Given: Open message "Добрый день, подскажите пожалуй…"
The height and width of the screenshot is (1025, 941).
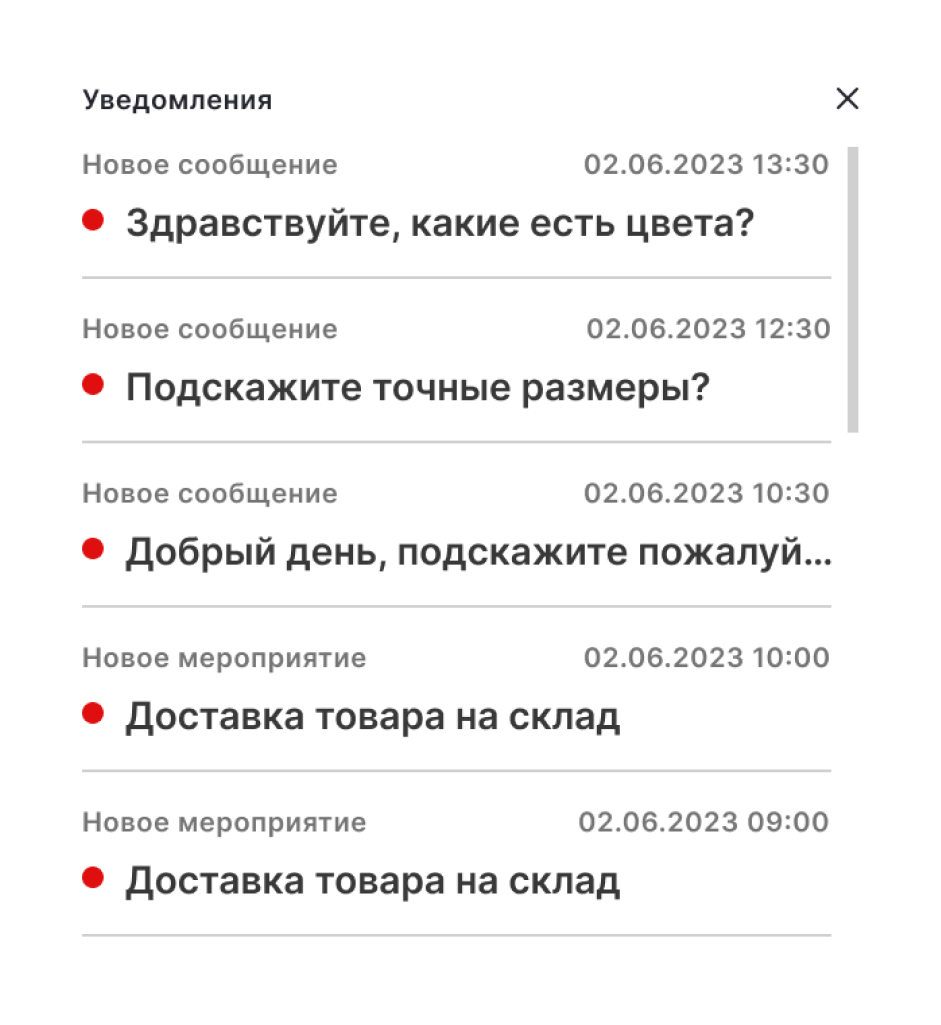Looking at the screenshot, I should [x=477, y=552].
